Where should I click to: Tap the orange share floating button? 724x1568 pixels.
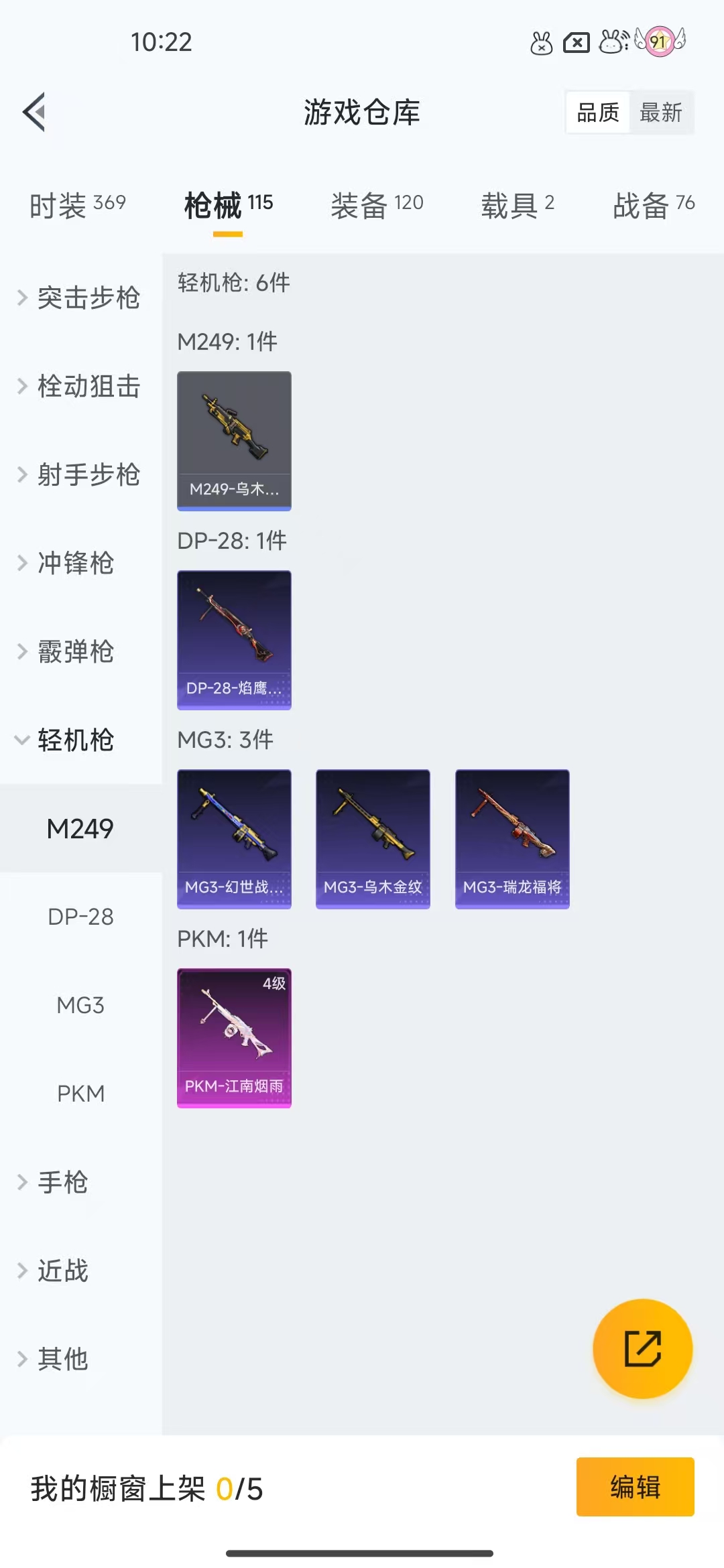642,1348
